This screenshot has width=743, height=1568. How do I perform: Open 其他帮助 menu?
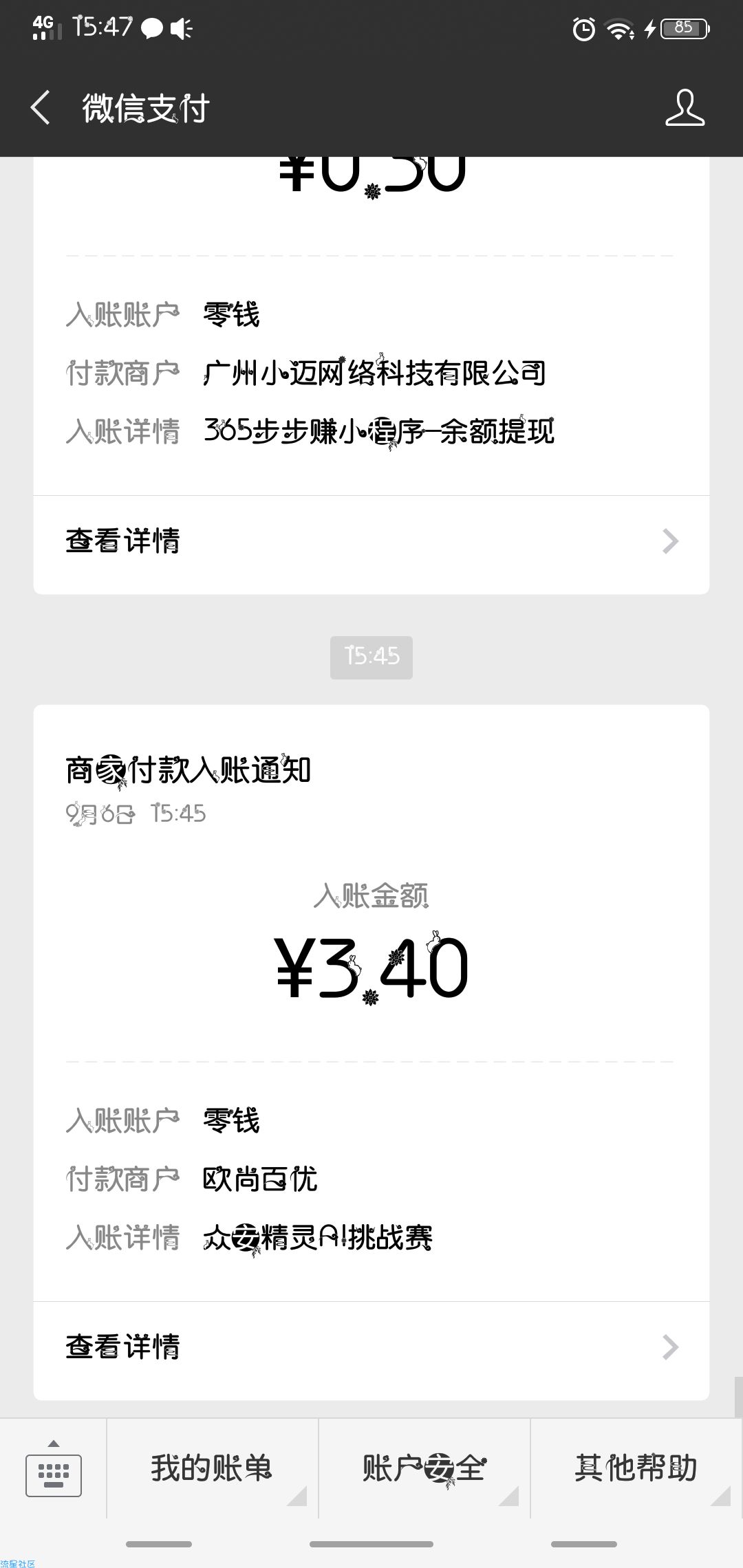point(636,1470)
